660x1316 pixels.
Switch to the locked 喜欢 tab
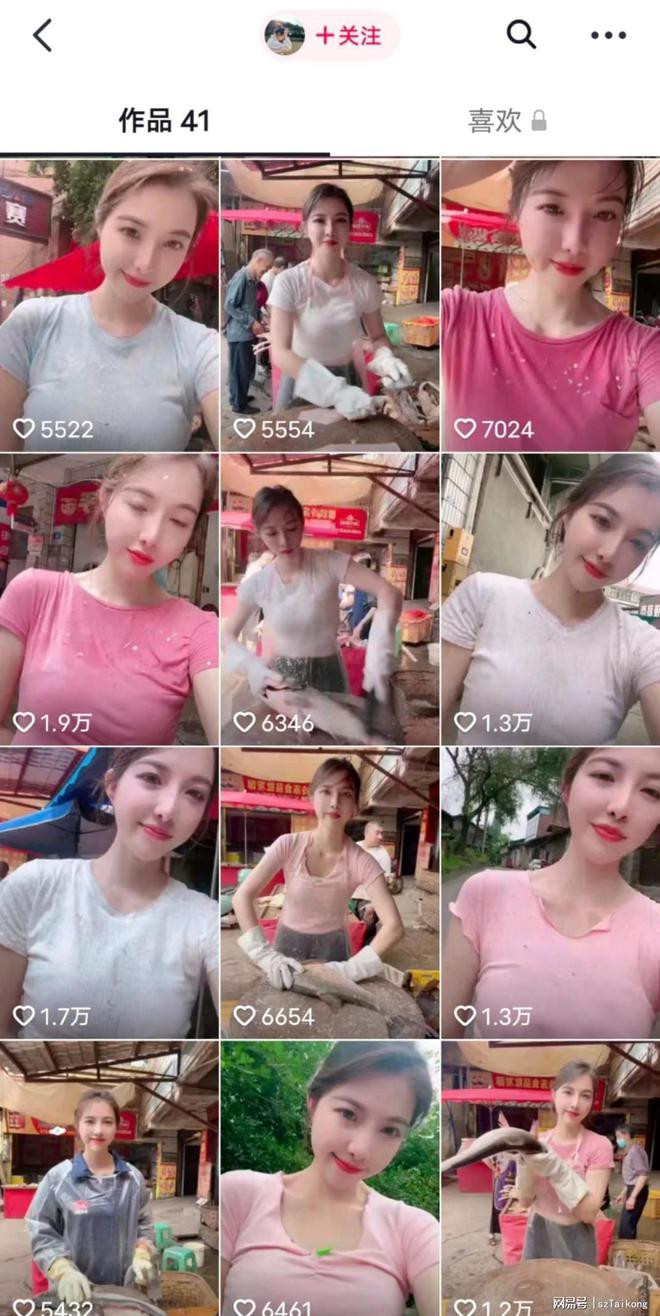click(x=507, y=121)
